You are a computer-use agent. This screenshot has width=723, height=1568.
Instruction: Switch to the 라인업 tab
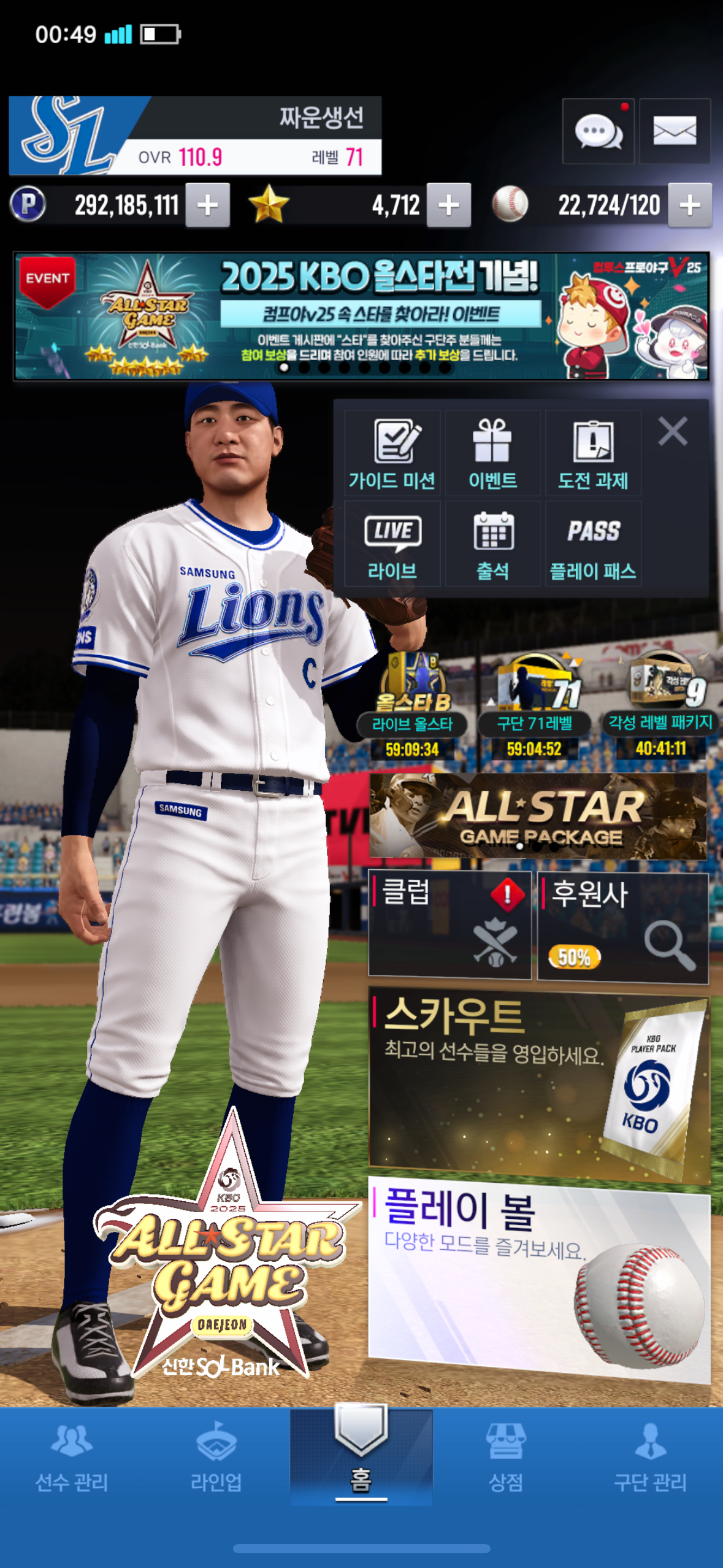coord(216,1458)
